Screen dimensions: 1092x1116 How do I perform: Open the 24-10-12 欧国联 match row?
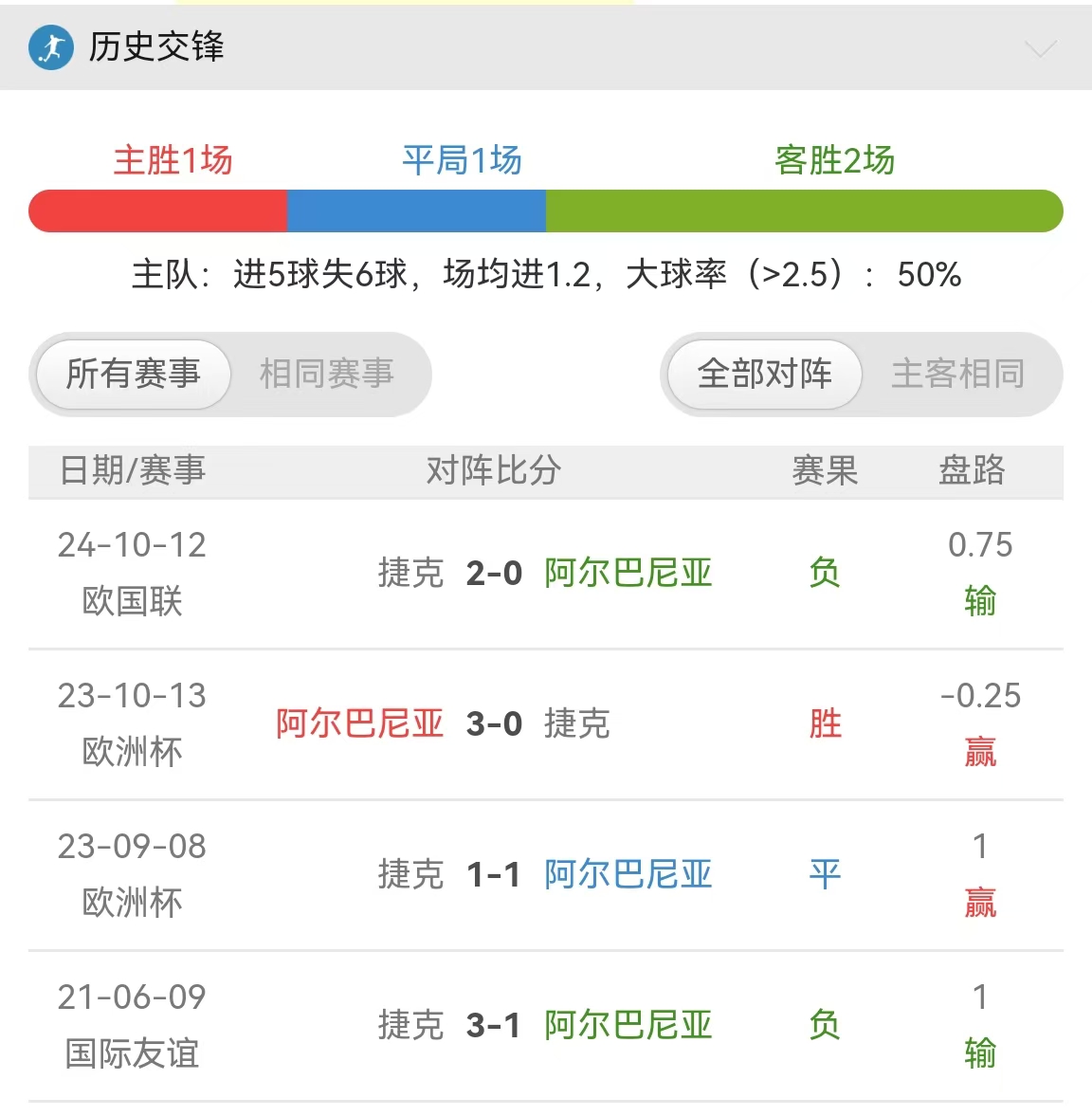tap(546, 573)
